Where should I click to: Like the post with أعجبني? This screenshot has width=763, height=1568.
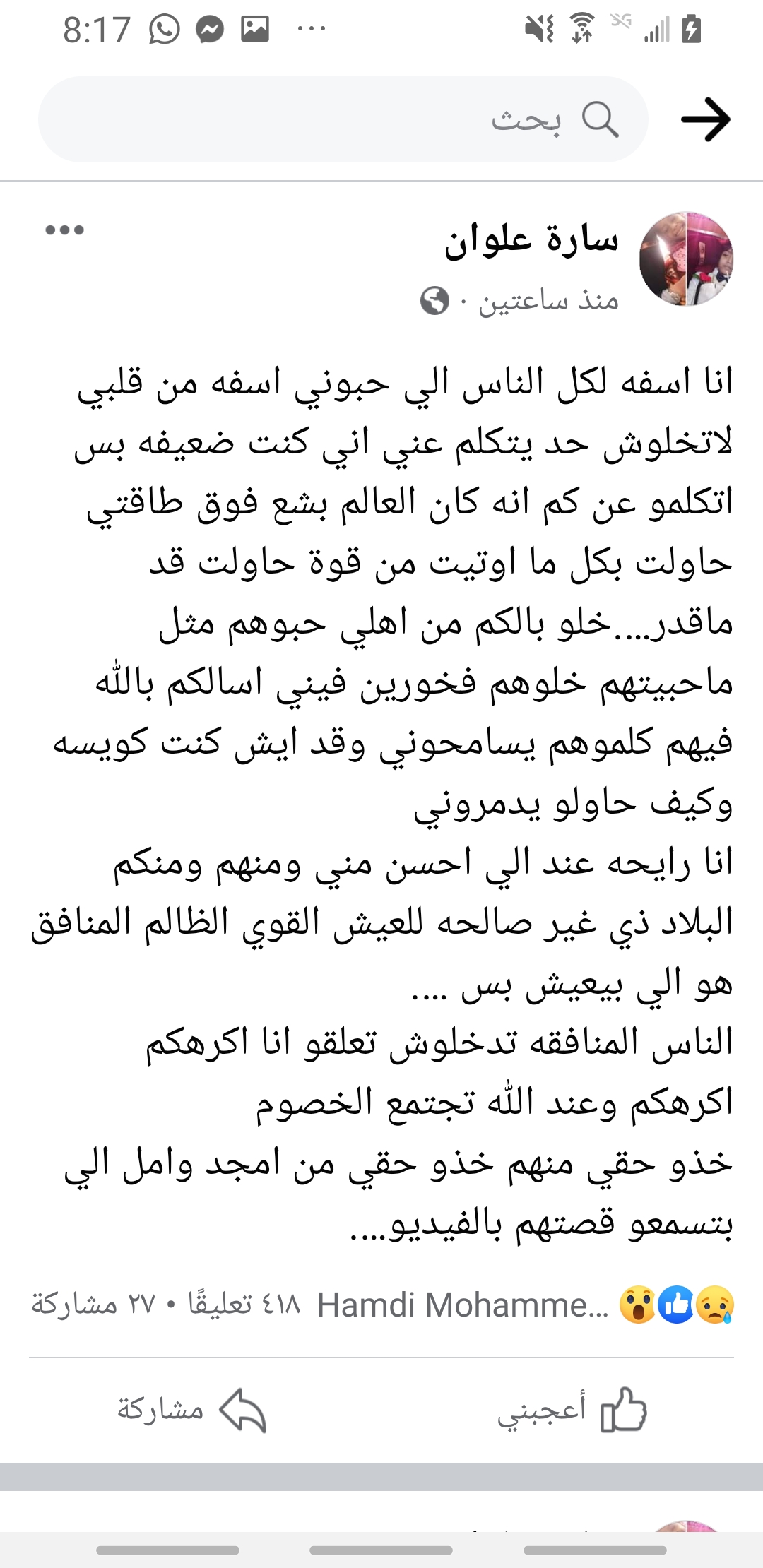572,1410
